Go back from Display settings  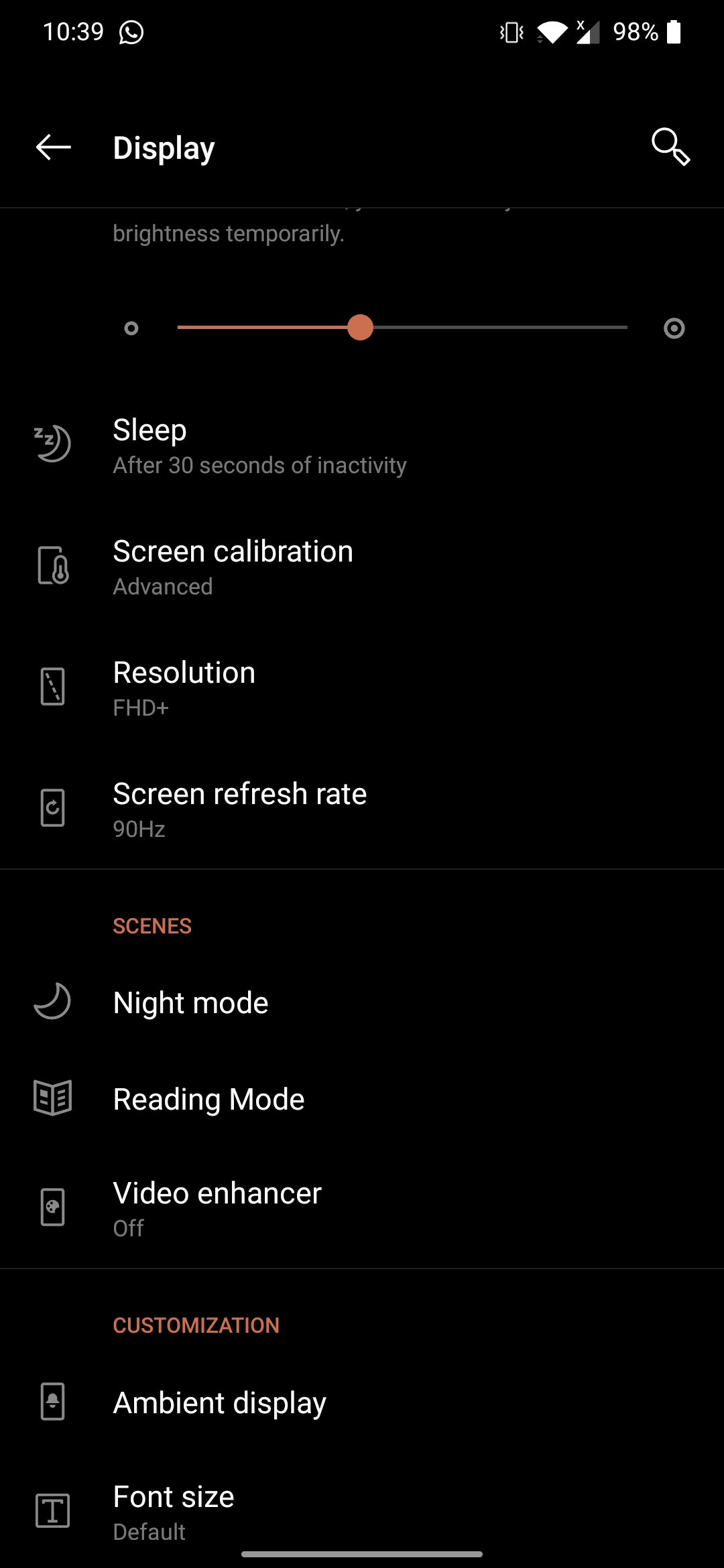tap(54, 147)
